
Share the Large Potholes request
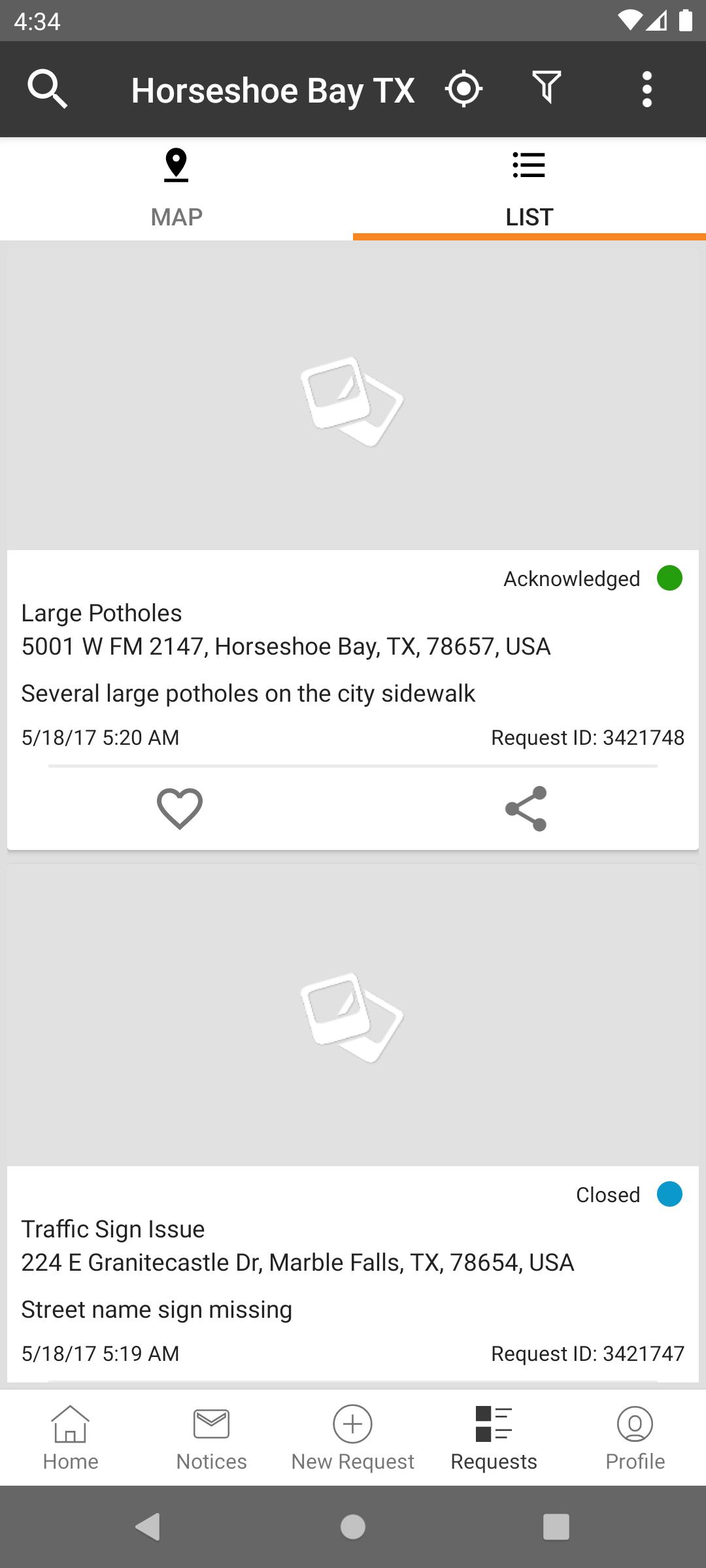coord(526,809)
